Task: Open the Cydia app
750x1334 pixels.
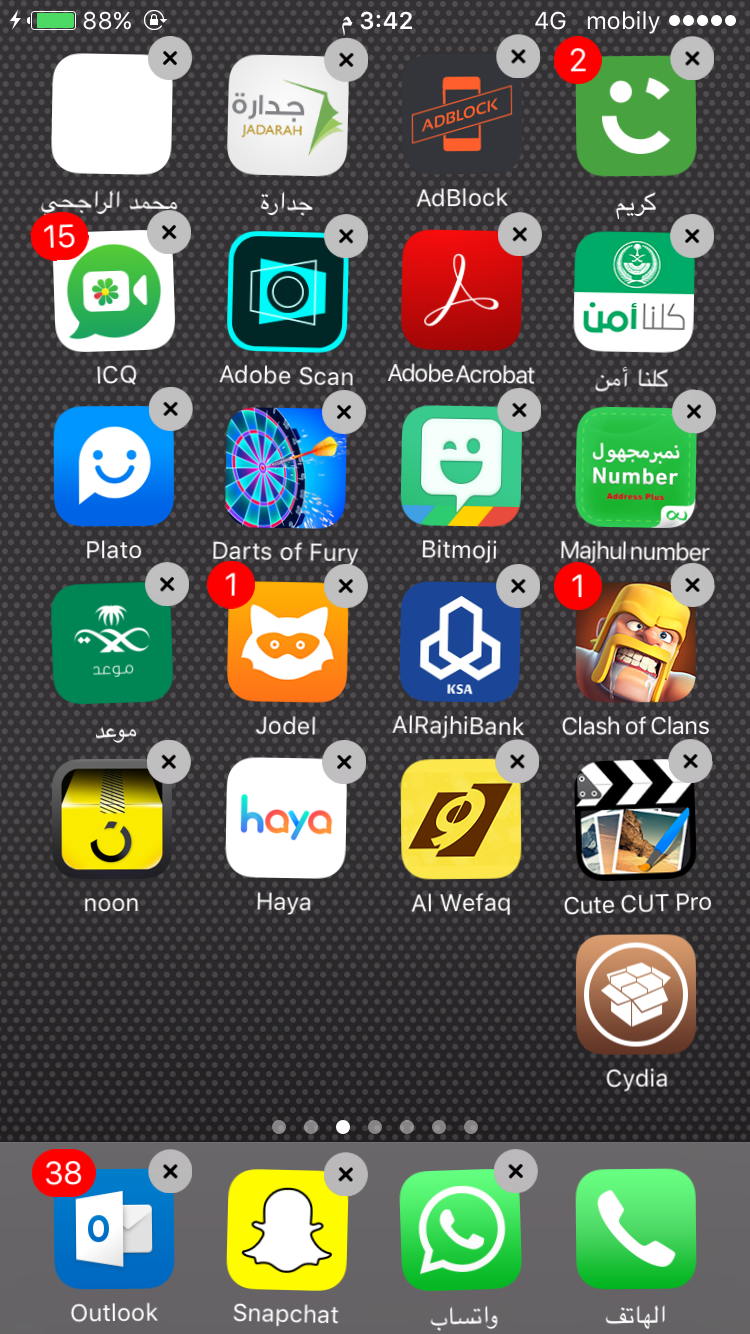Action: [x=636, y=995]
